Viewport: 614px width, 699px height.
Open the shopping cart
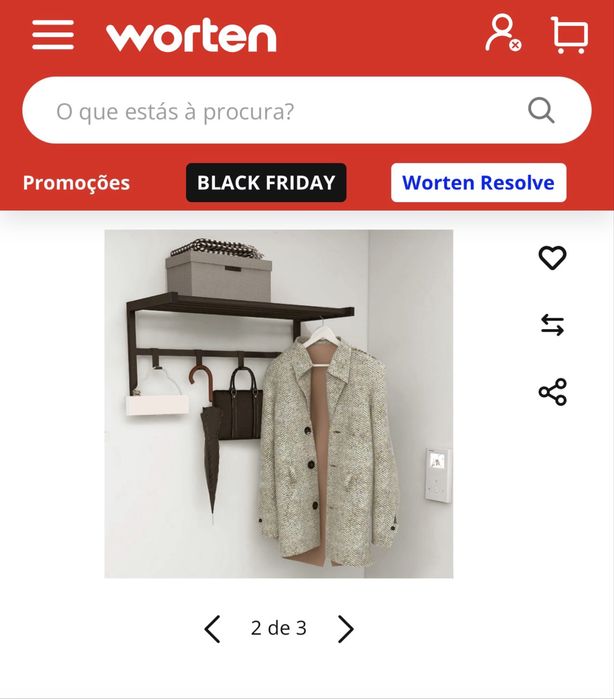pos(569,35)
